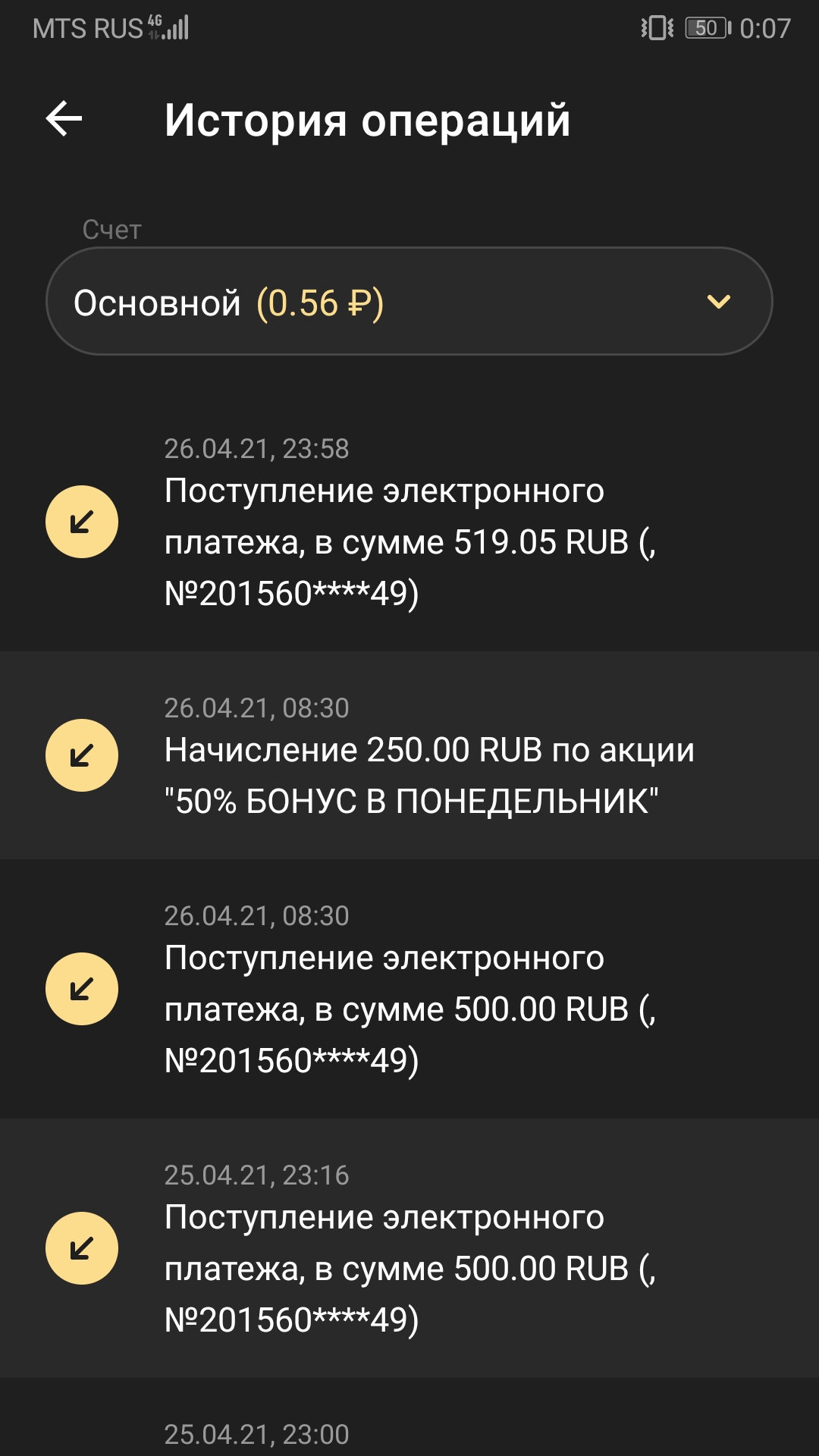The height and width of the screenshot is (1456, 819).
Task: Go back from История операций
Action: [64, 119]
